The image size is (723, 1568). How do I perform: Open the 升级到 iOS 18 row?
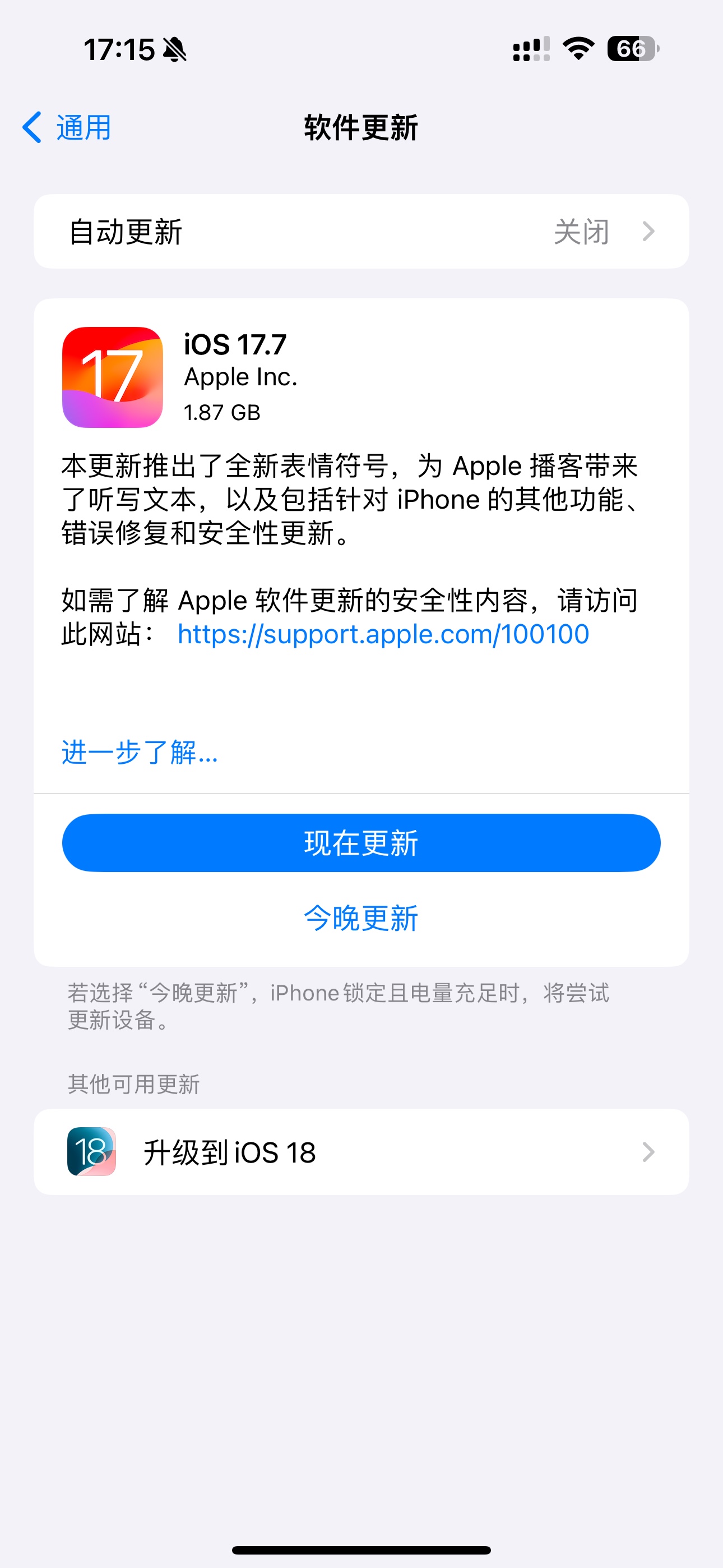click(x=361, y=1152)
